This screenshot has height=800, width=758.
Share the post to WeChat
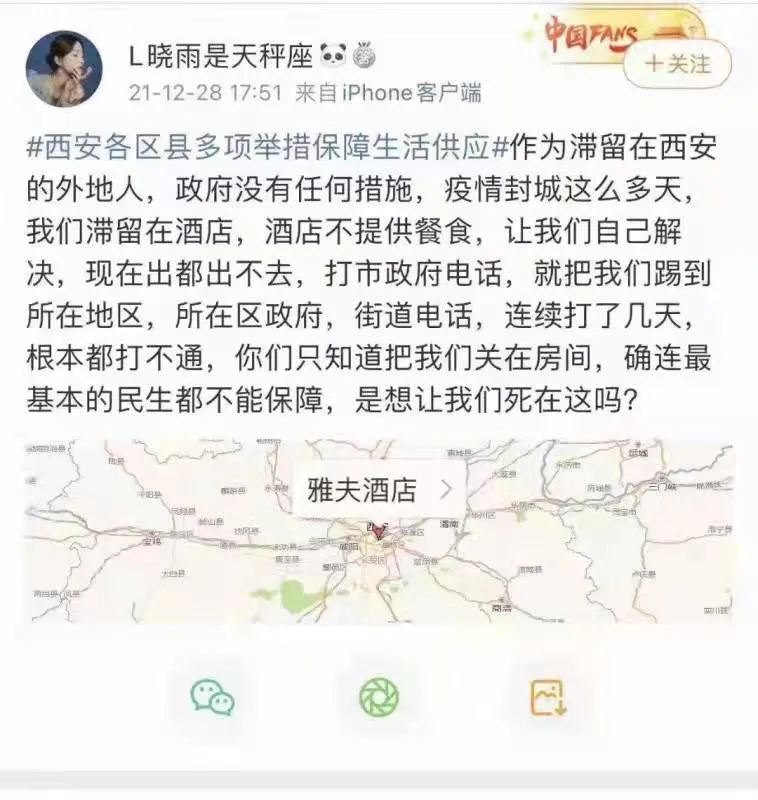(x=212, y=696)
